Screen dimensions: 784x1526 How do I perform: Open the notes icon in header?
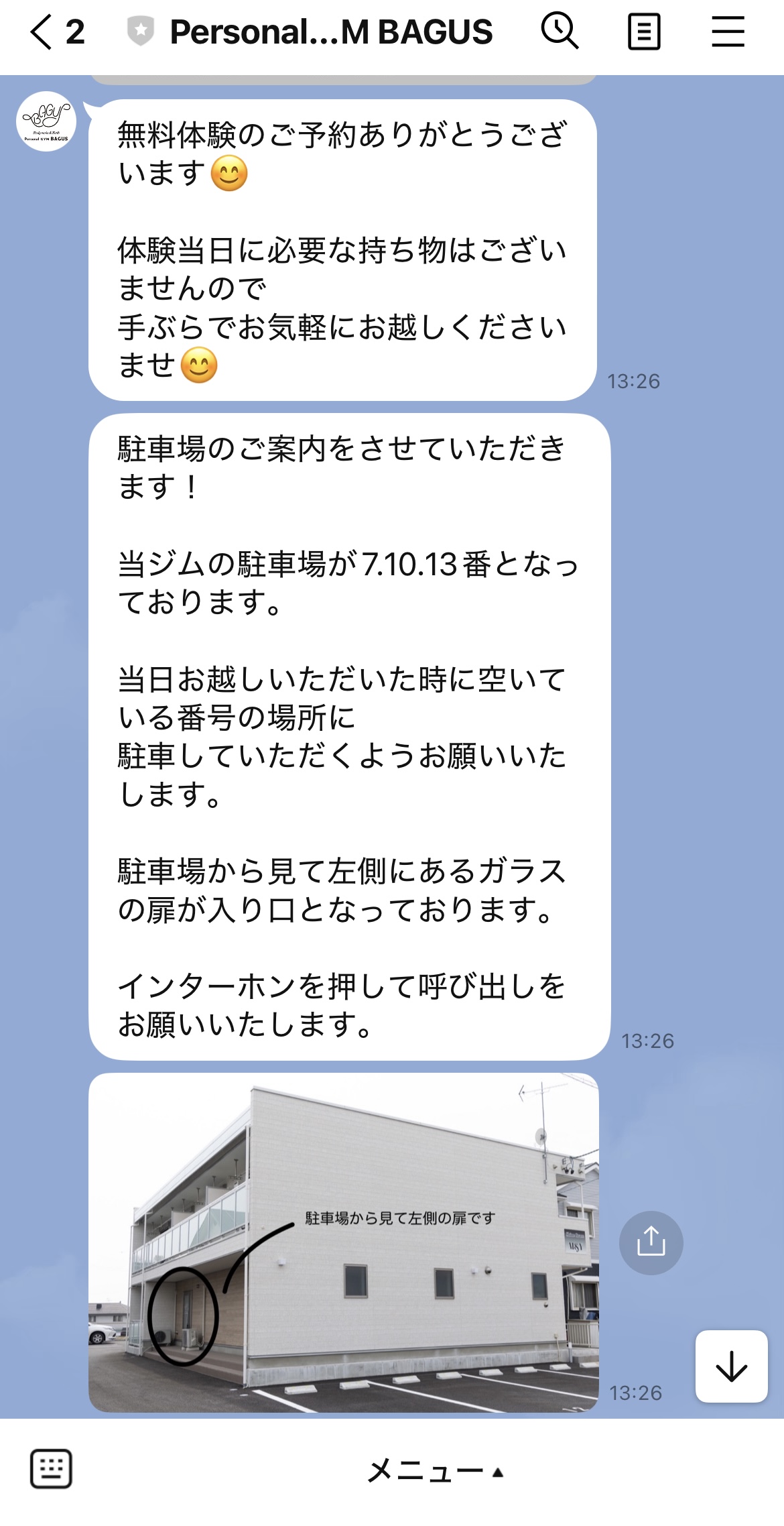[x=644, y=32]
